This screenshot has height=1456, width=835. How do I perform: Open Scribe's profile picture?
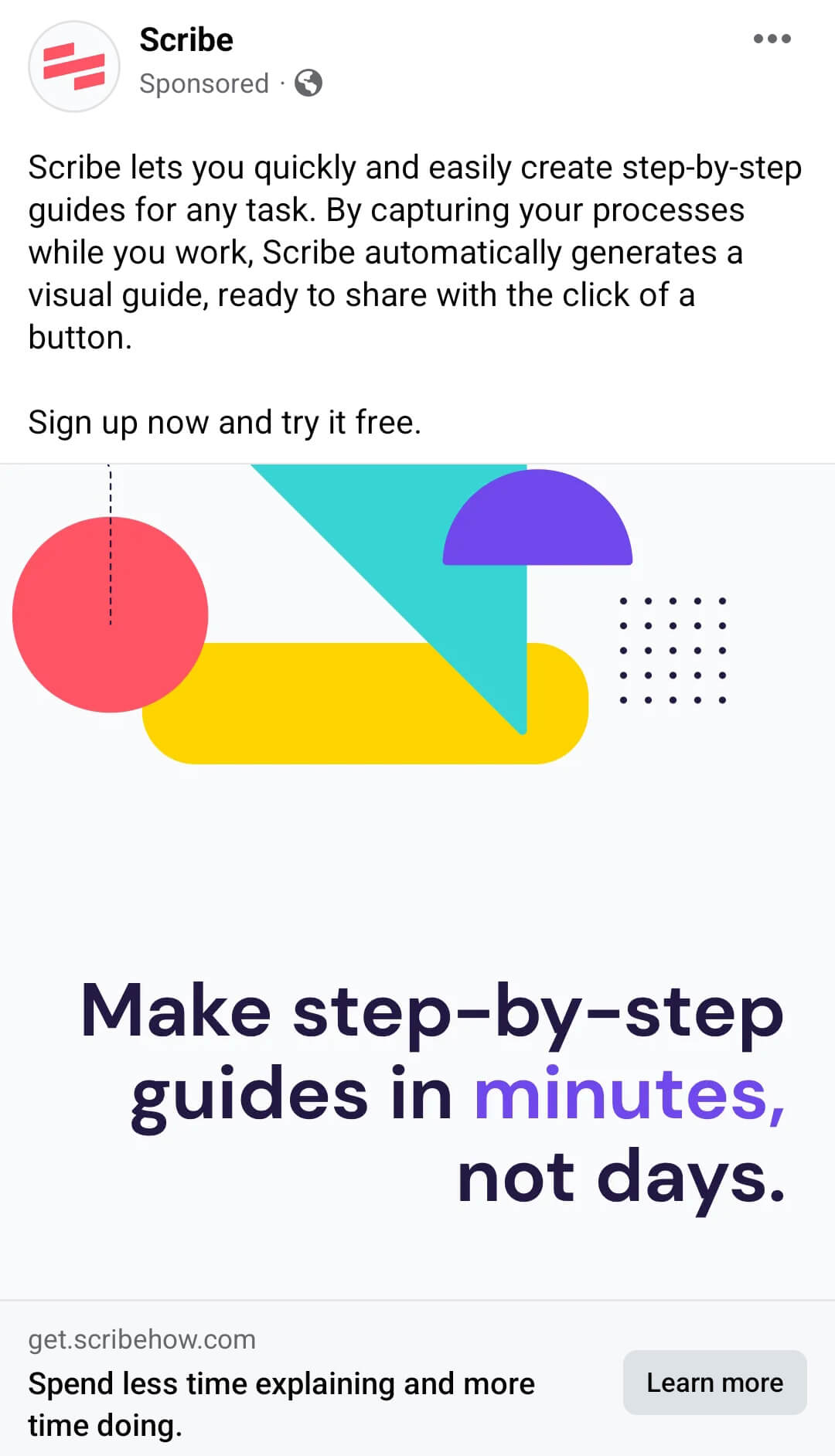click(x=74, y=66)
